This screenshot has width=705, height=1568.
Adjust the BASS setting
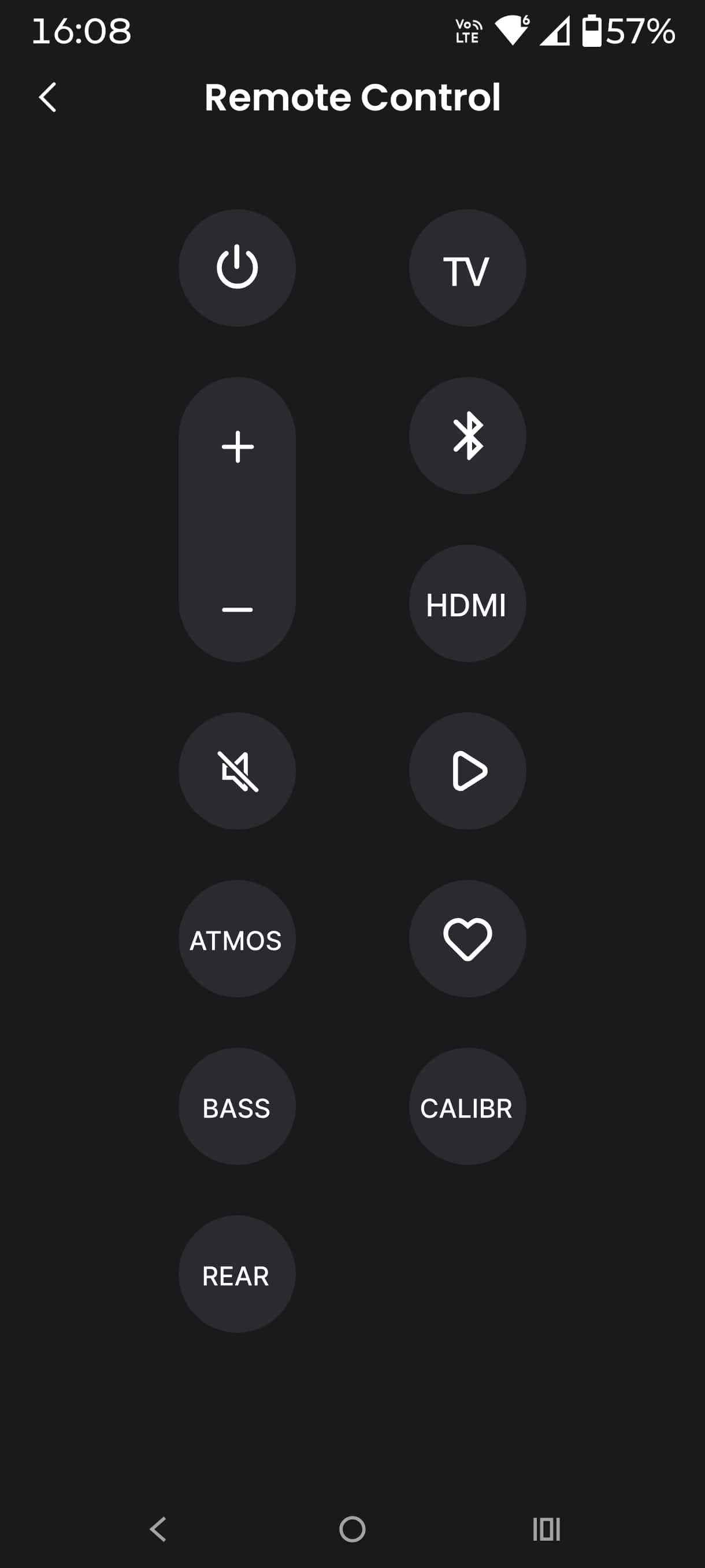tap(238, 1107)
